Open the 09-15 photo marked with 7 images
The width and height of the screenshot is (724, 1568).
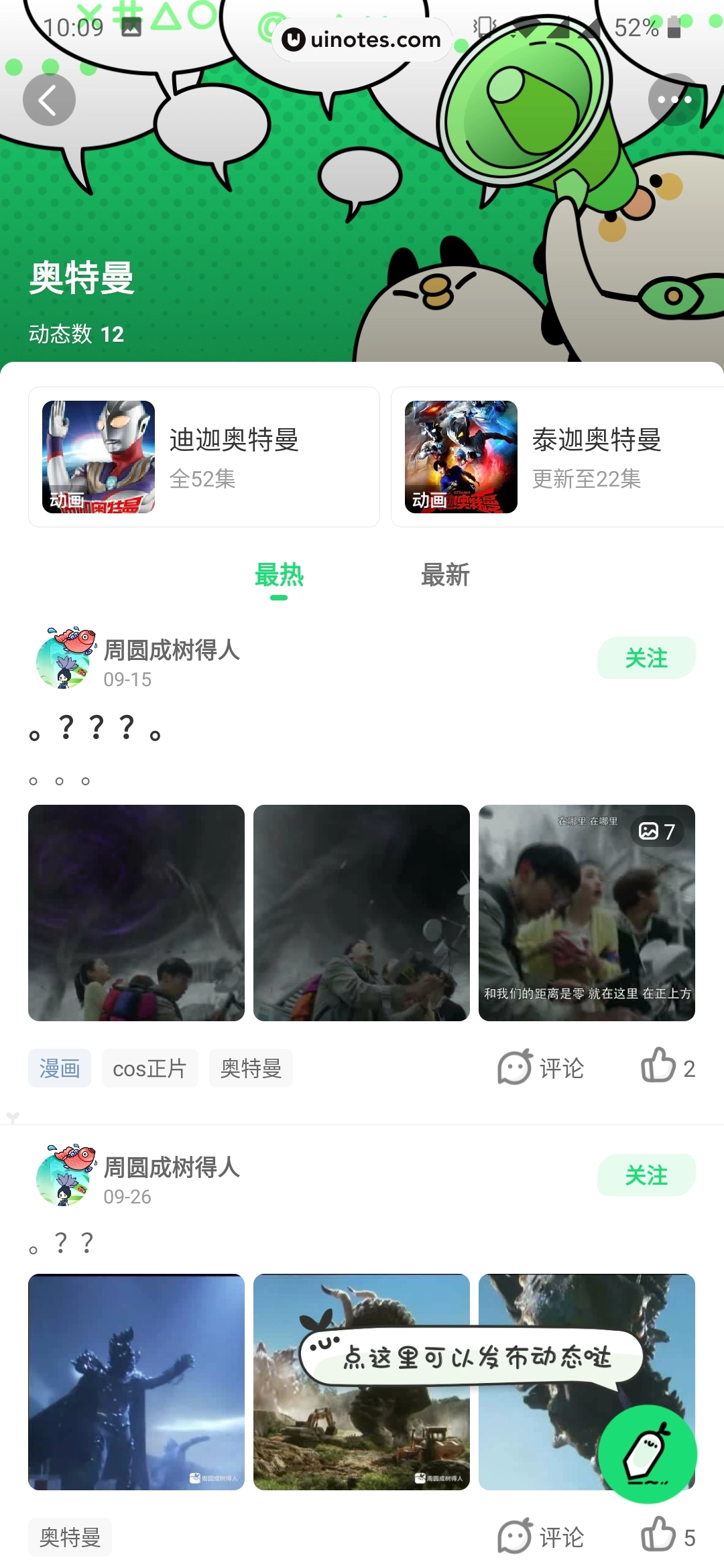[x=587, y=913]
